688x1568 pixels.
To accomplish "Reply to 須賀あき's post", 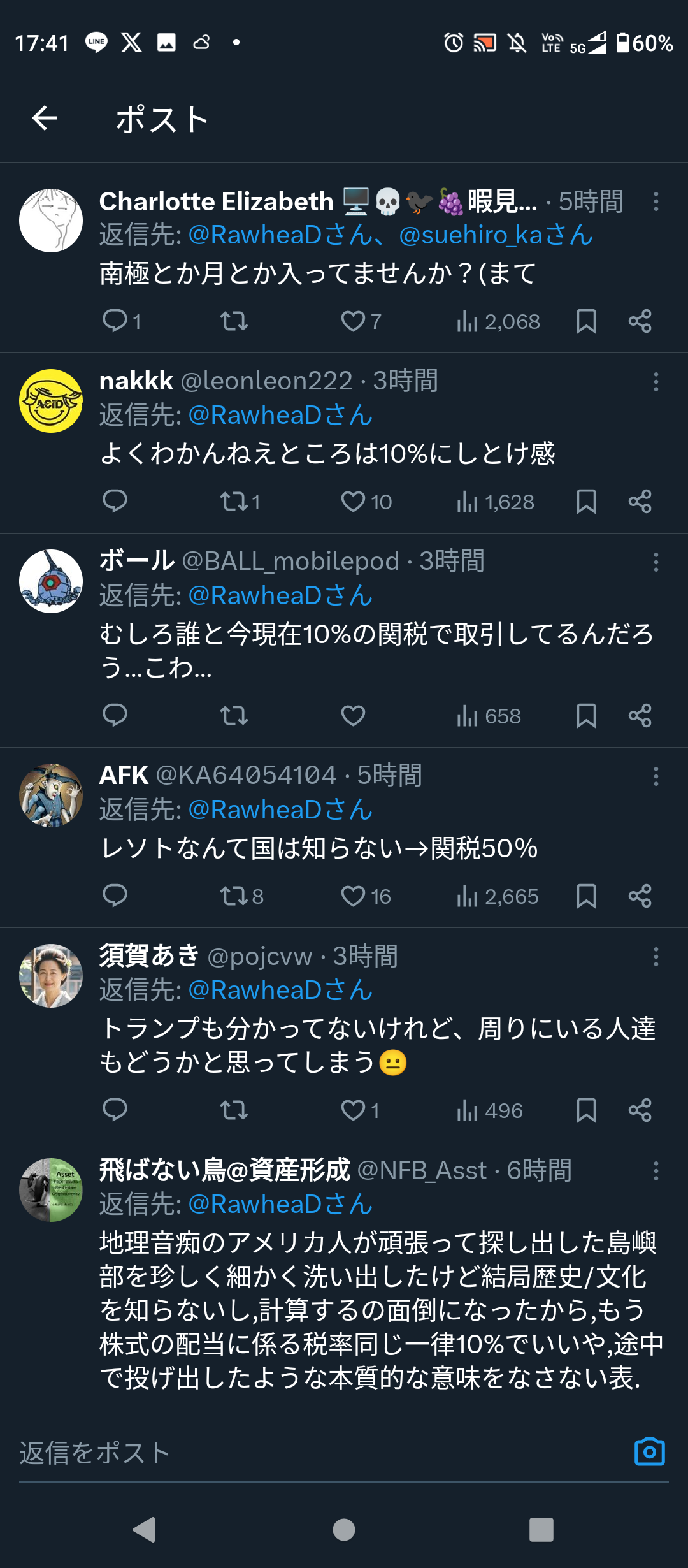I will pyautogui.click(x=115, y=1110).
